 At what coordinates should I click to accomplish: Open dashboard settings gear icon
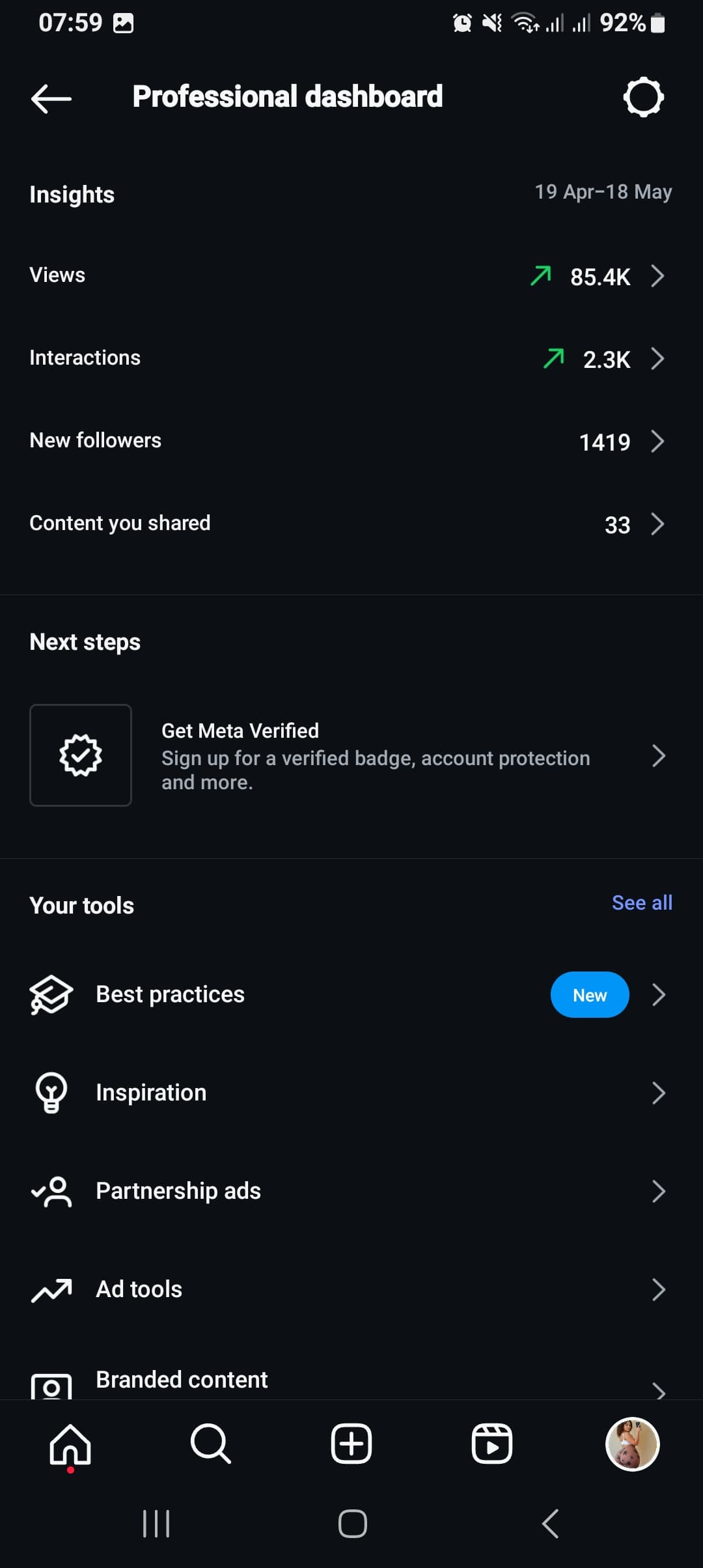pyautogui.click(x=643, y=97)
